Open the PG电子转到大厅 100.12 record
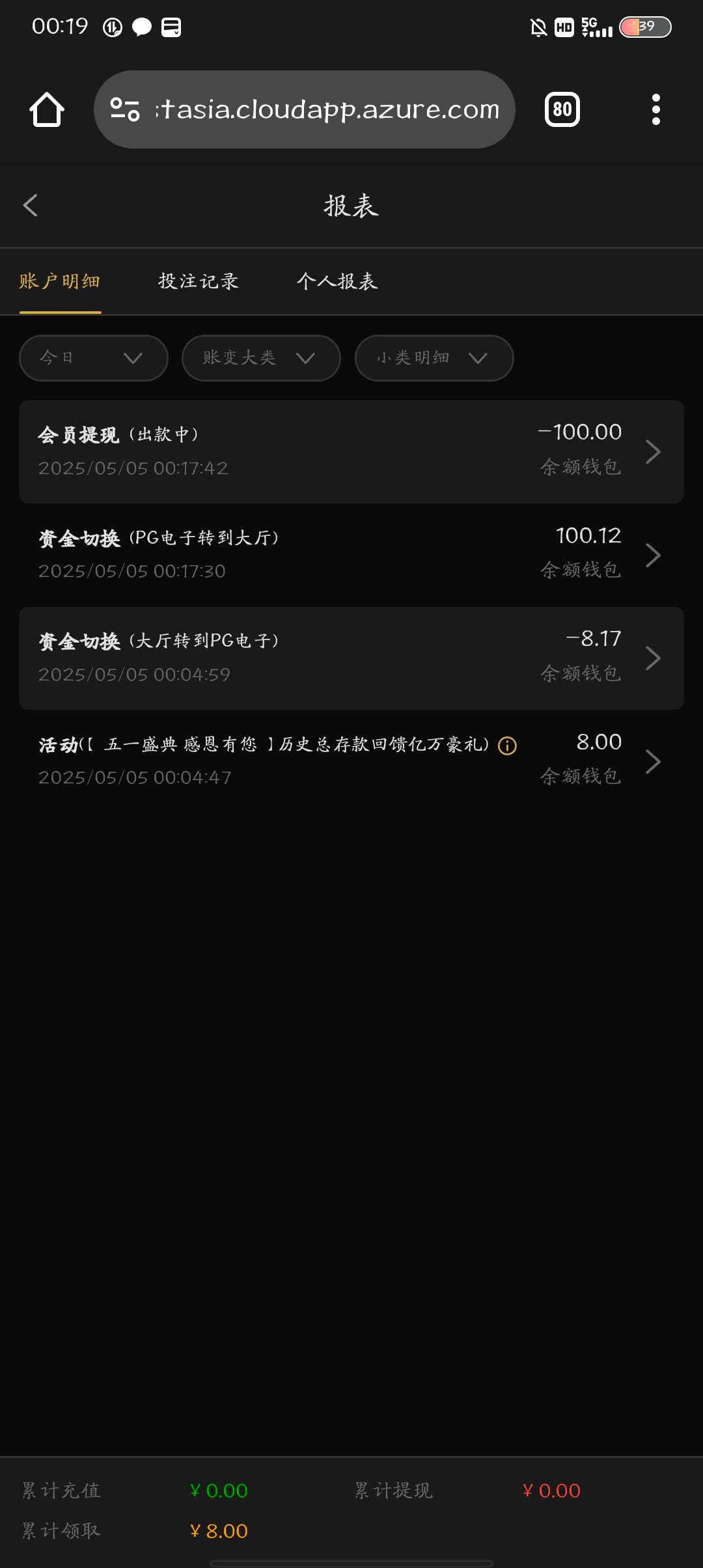Viewport: 703px width, 1568px height. pos(351,555)
